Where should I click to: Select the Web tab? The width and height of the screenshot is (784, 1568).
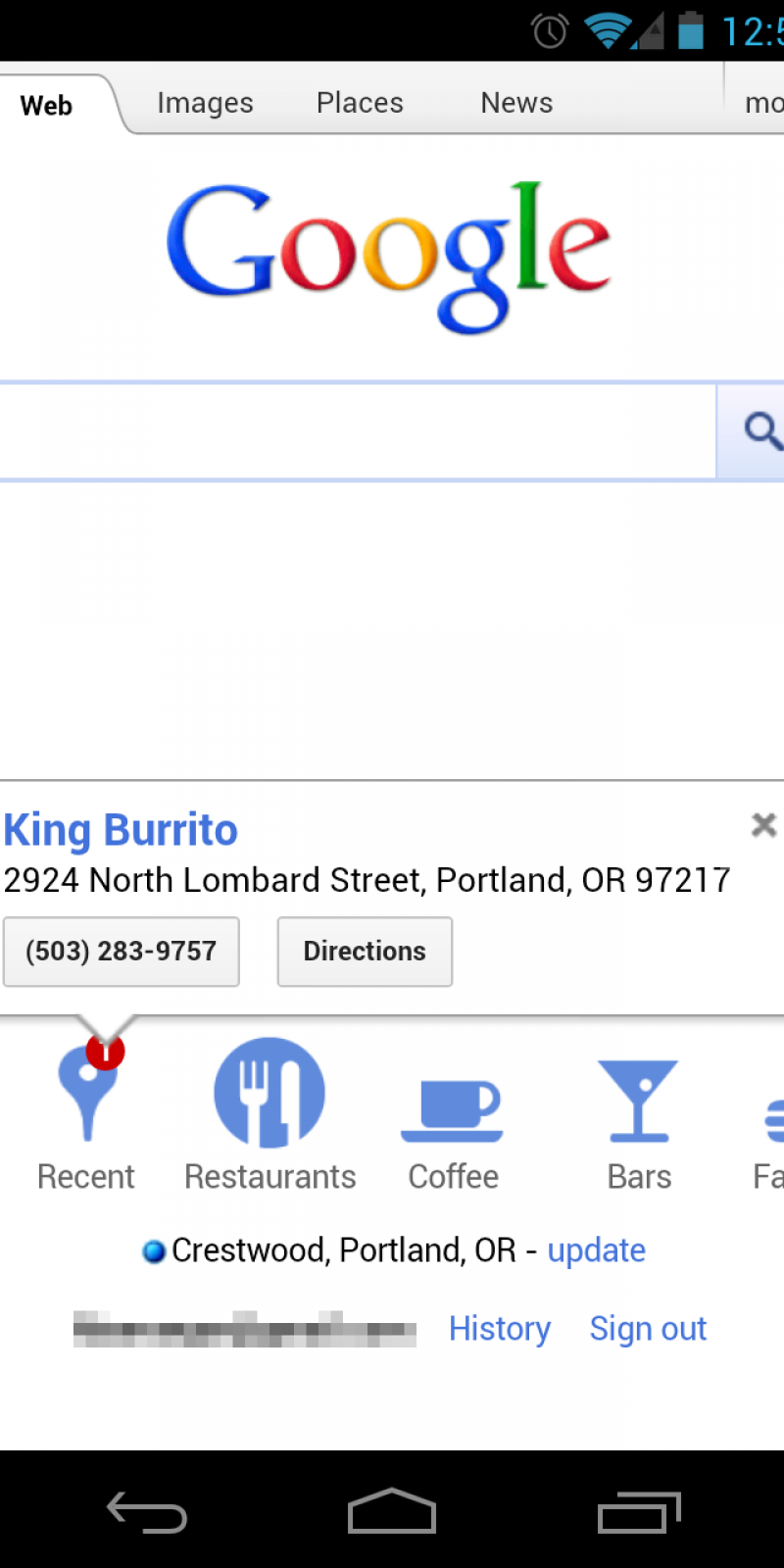pos(46,105)
